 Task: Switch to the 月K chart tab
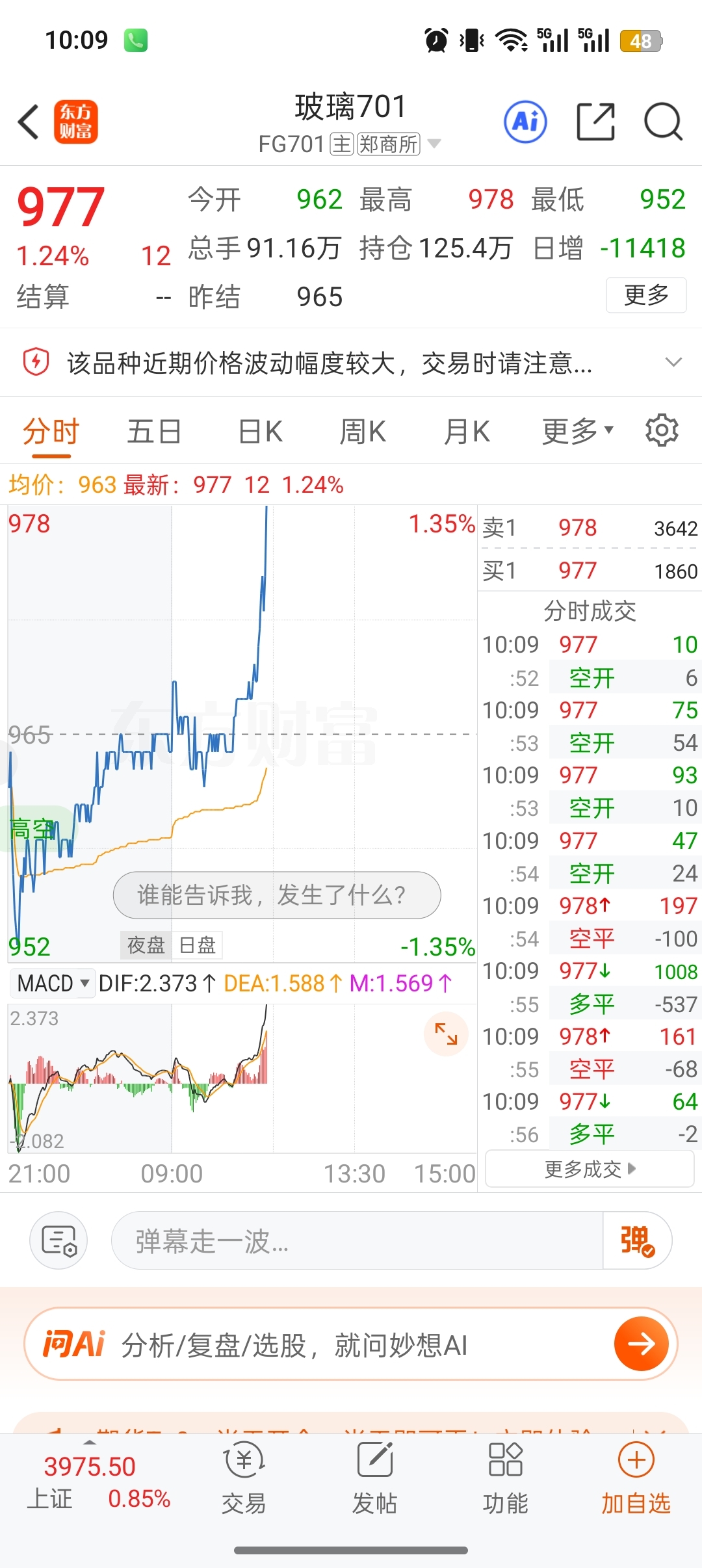[467, 432]
